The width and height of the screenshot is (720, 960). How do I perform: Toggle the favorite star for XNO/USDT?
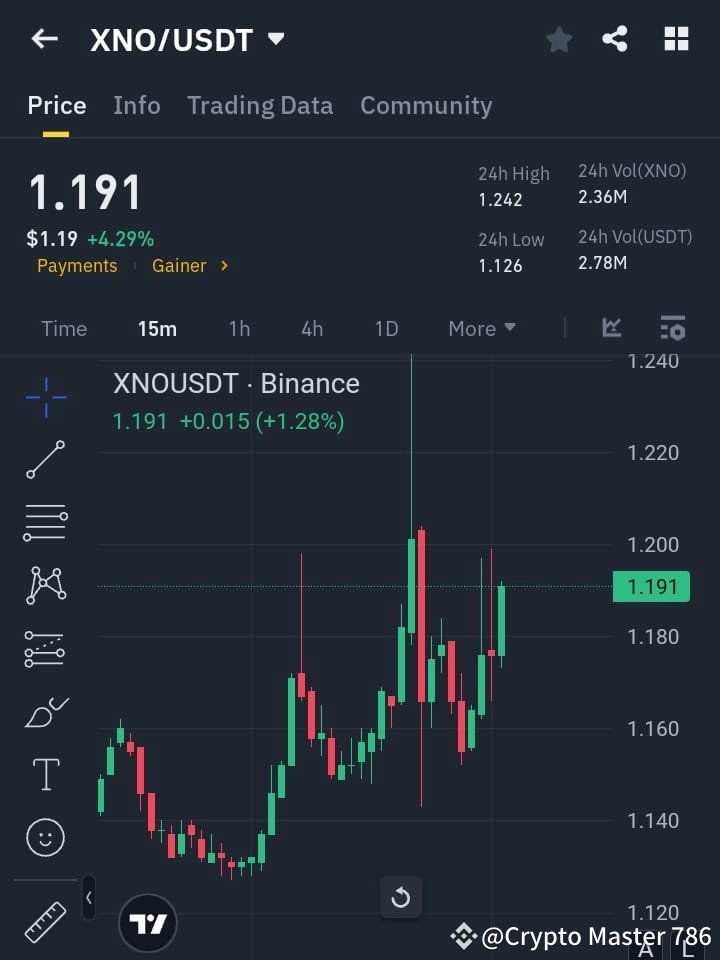[558, 39]
